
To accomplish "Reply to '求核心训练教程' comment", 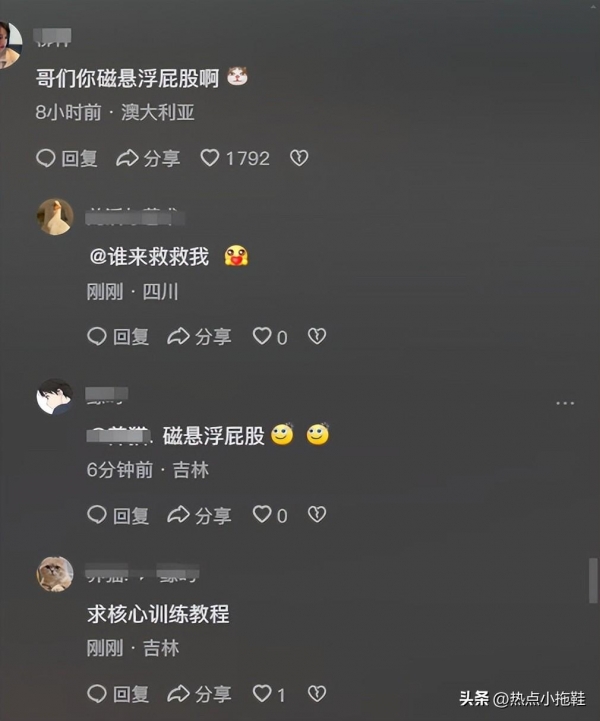I will pyautogui.click(x=118, y=693).
